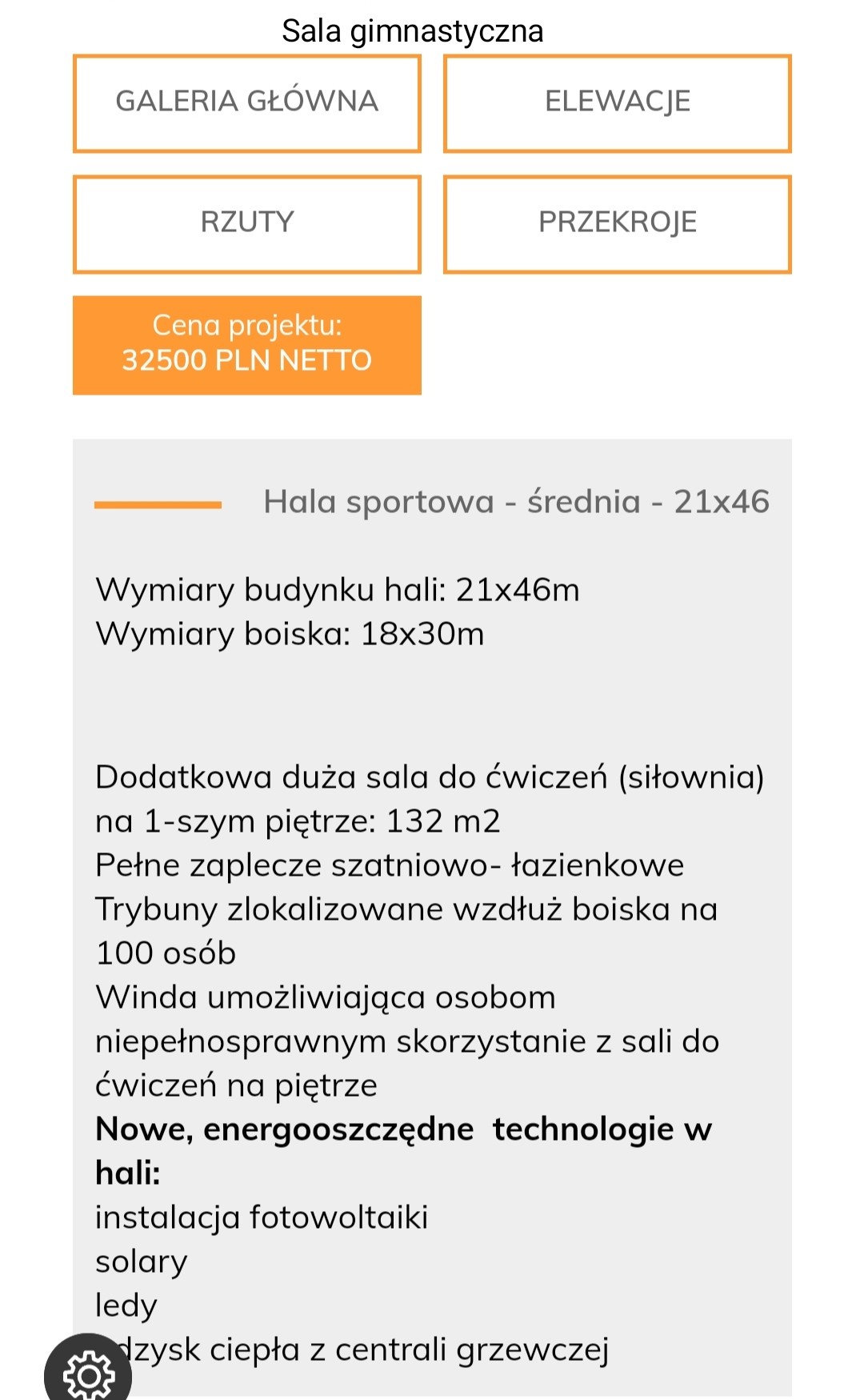Viewport: 864px width, 1400px height.
Task: Show the Rzuty floor plans
Action: tap(246, 224)
